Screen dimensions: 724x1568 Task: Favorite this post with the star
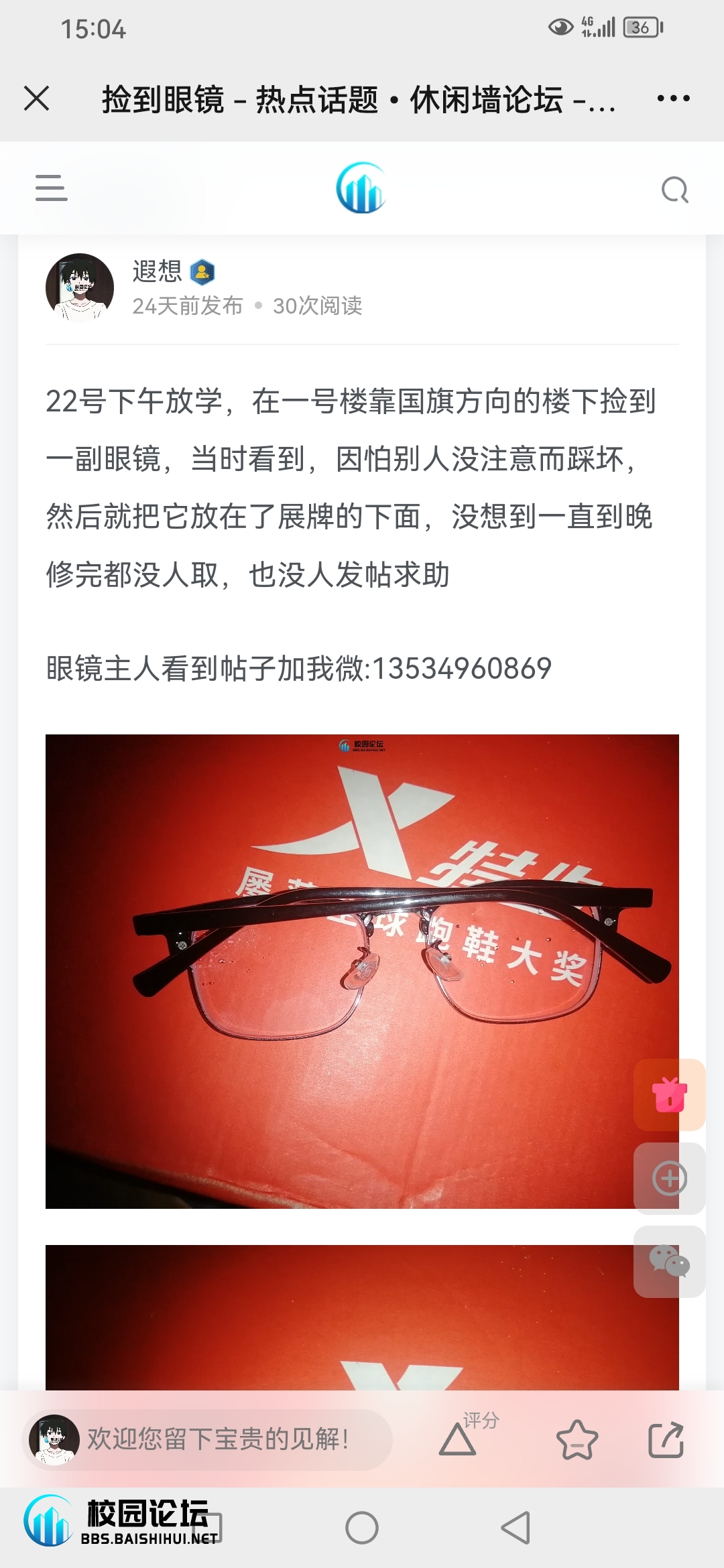coord(577,1439)
